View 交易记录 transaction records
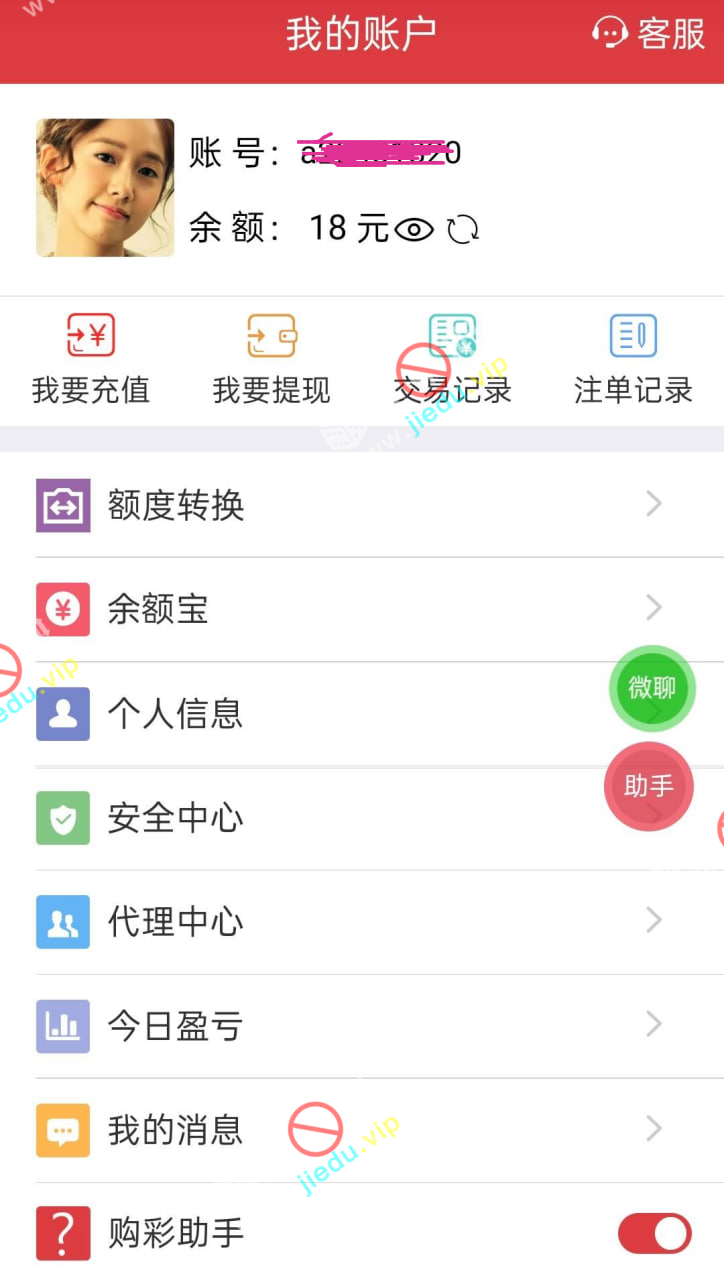This screenshot has height=1280, width=724. point(452,359)
